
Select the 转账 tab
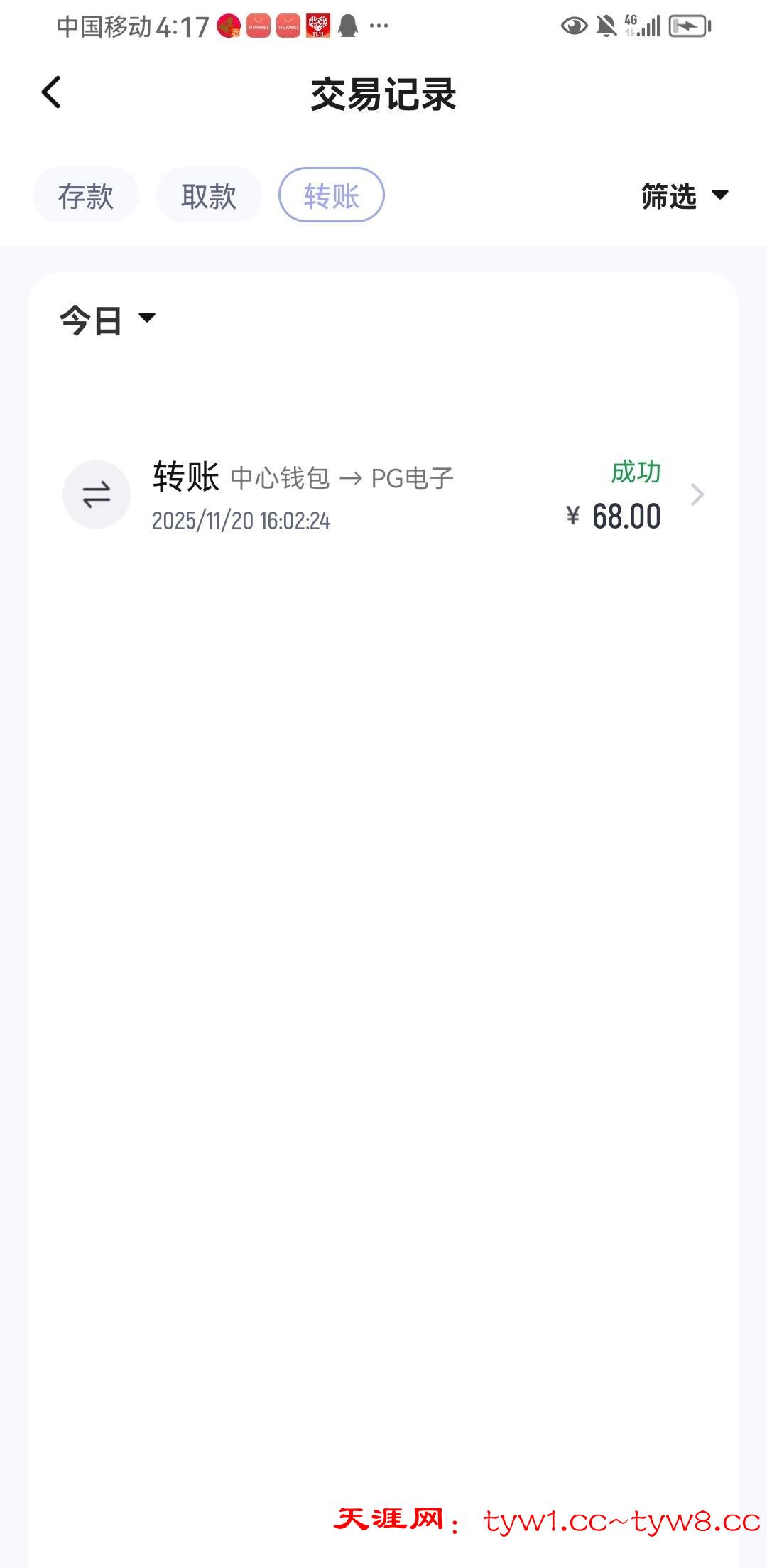[x=332, y=195]
